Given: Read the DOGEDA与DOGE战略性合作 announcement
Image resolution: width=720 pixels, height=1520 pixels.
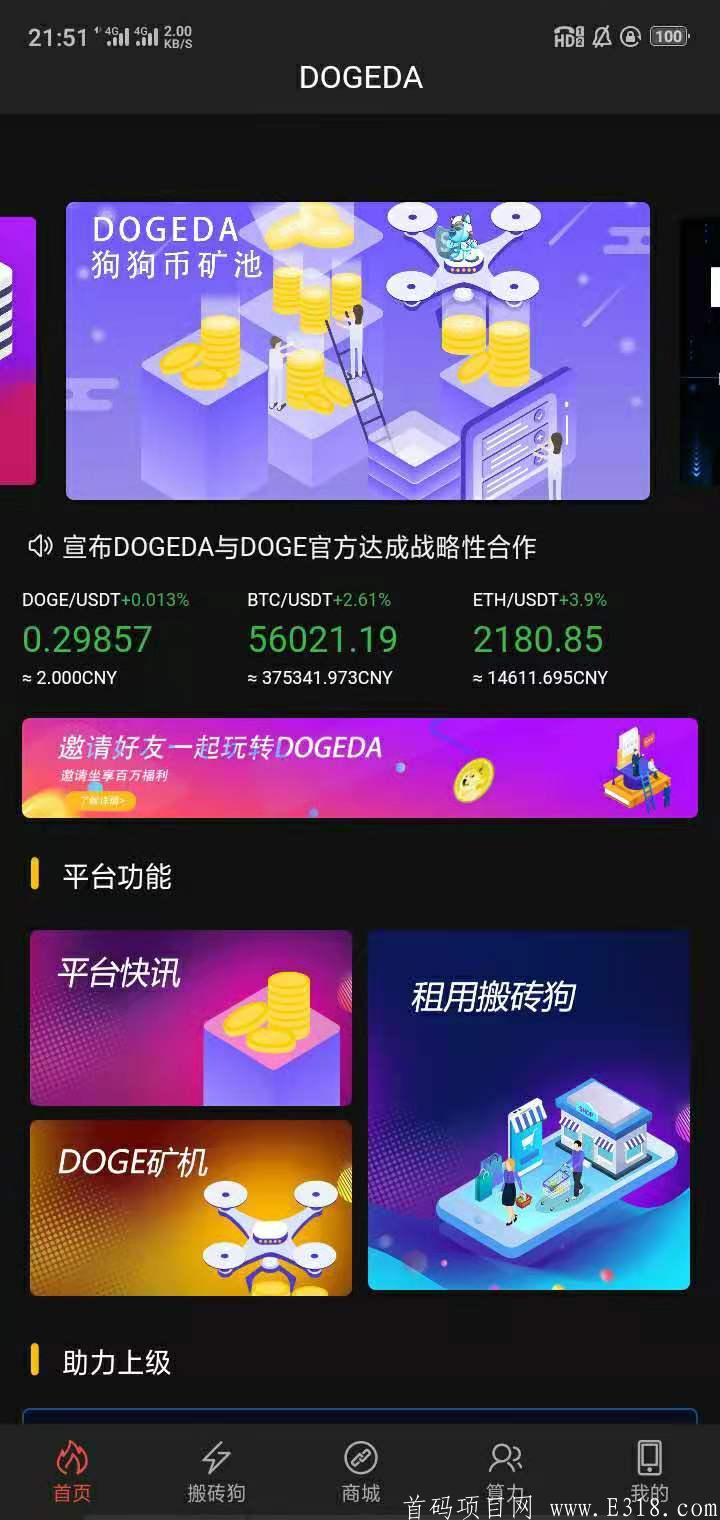Looking at the screenshot, I should (298, 547).
